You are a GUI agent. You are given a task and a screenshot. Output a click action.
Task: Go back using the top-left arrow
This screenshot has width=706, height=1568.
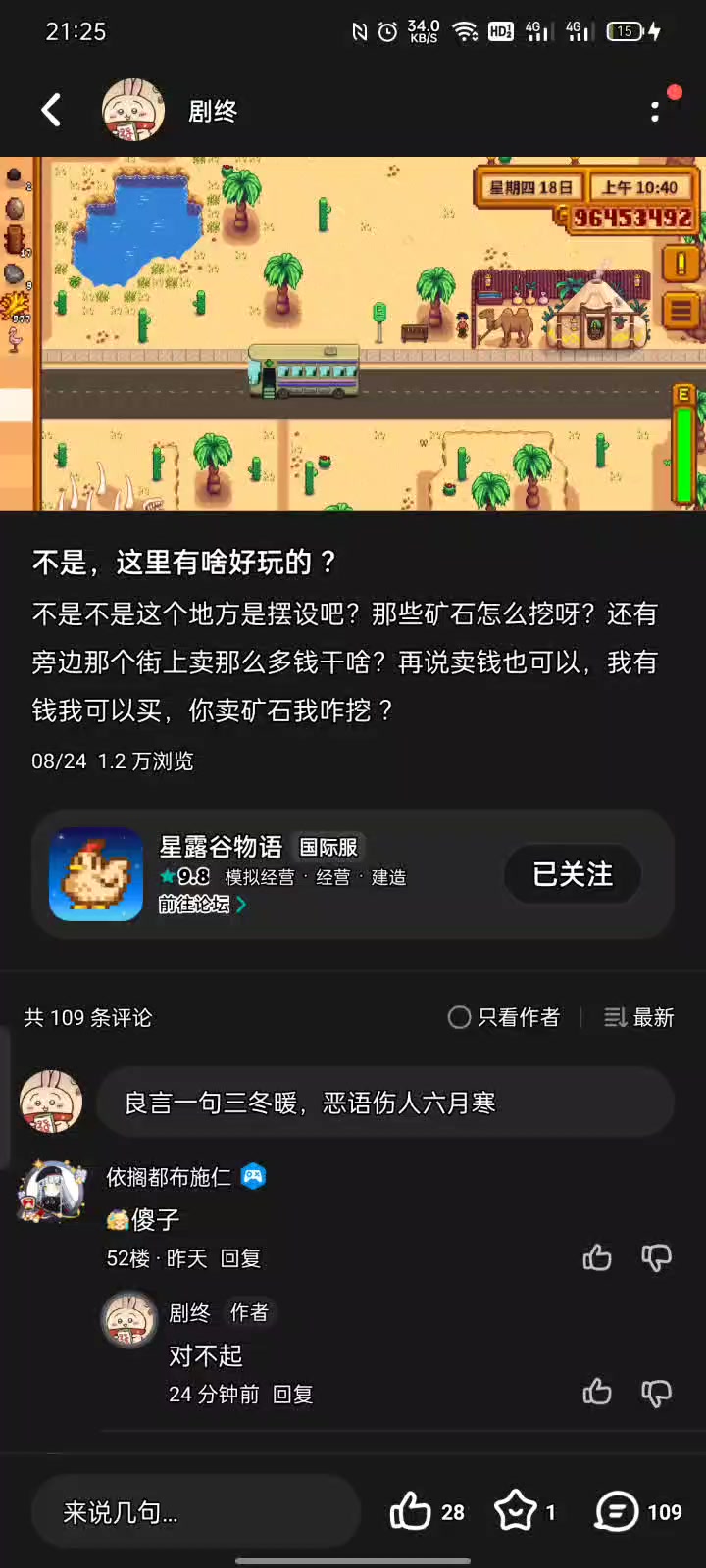51,111
